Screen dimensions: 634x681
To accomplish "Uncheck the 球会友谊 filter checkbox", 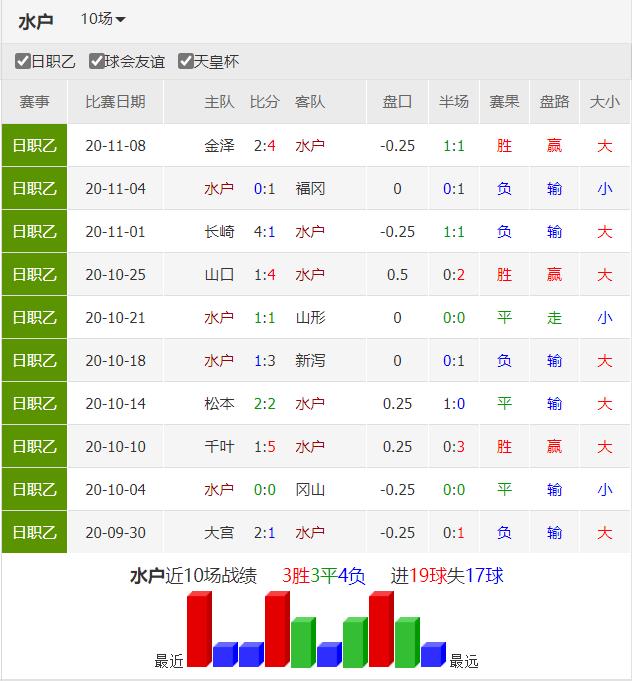I will (97, 61).
